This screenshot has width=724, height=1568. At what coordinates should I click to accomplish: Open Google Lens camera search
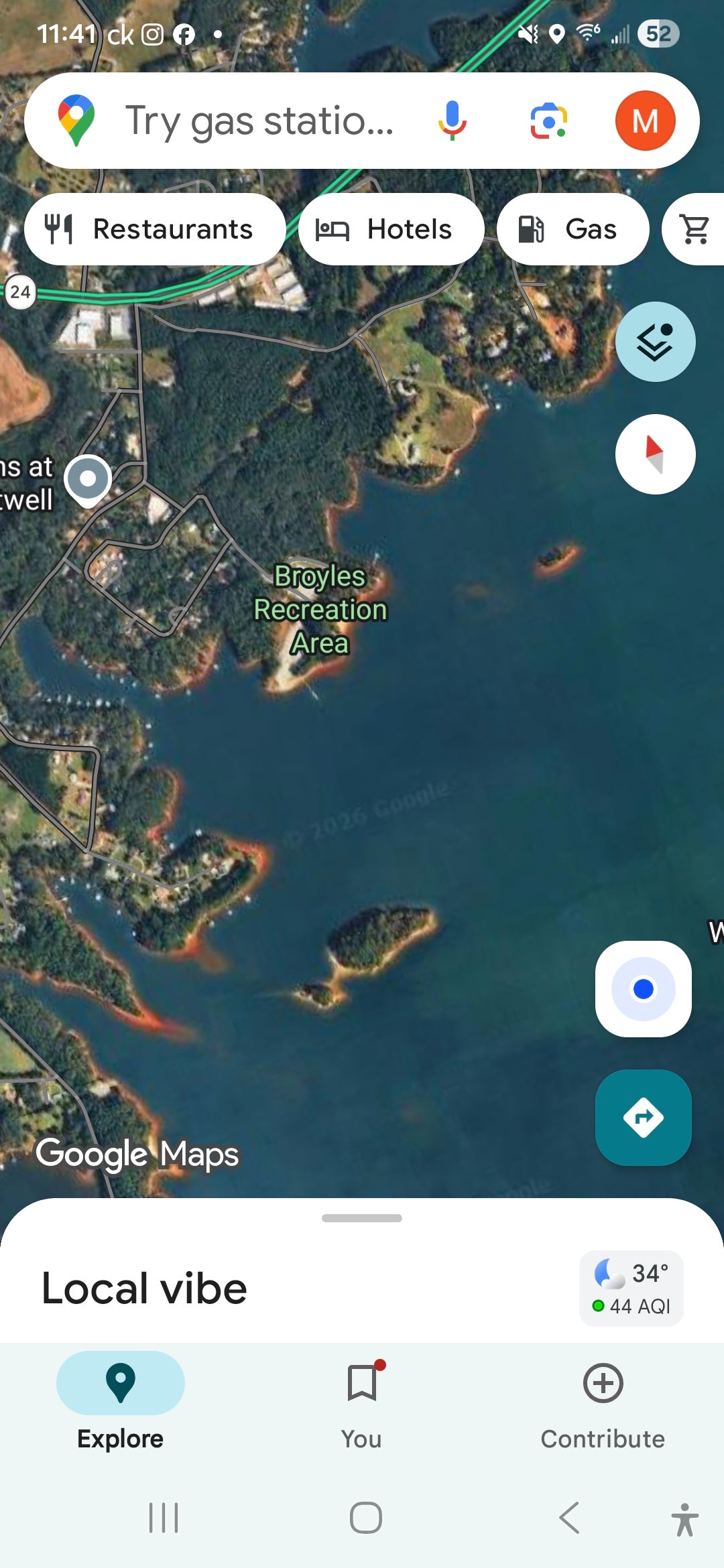click(548, 121)
